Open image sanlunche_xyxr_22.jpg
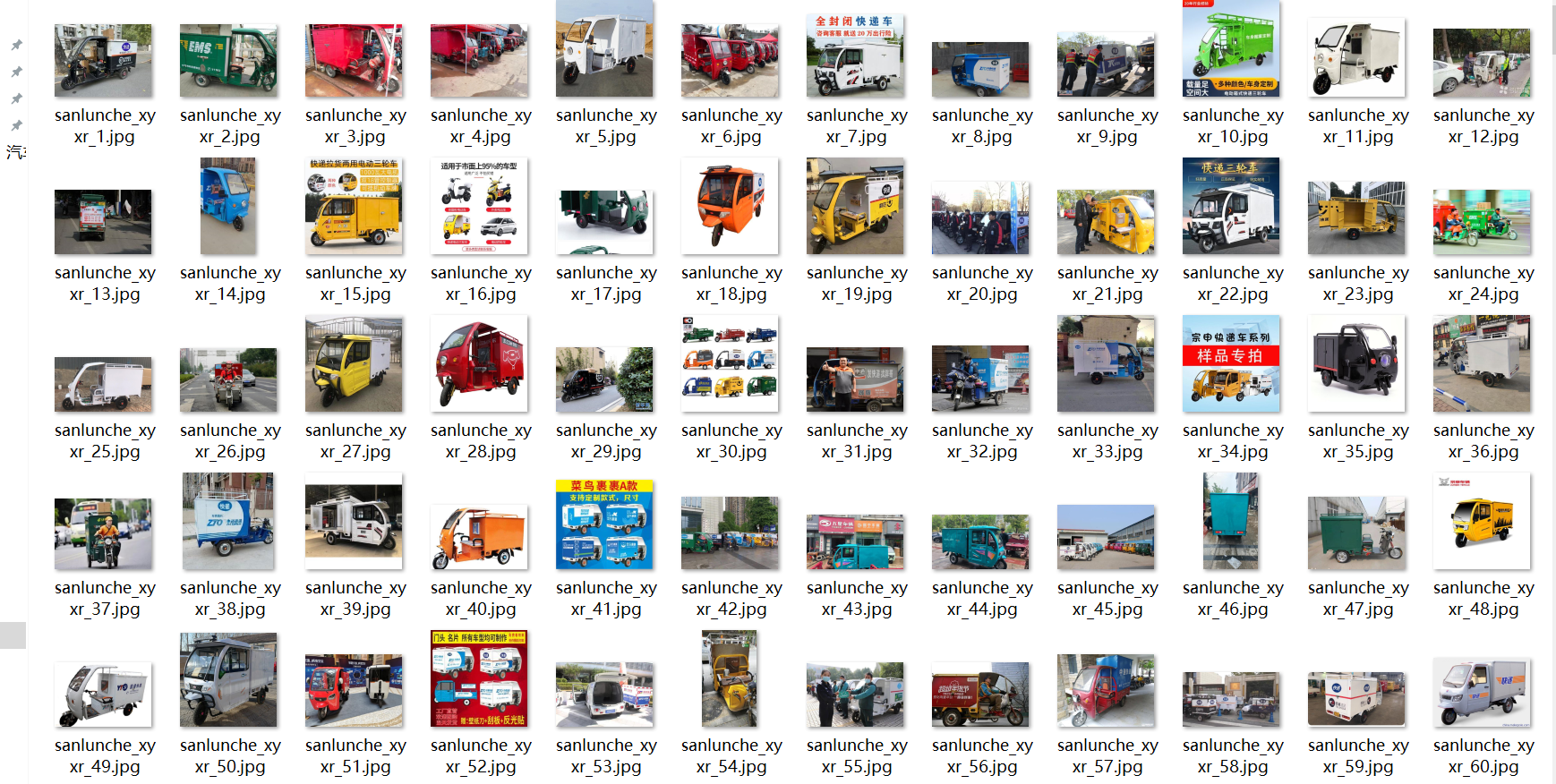The width and height of the screenshot is (1556, 784). point(1231,207)
